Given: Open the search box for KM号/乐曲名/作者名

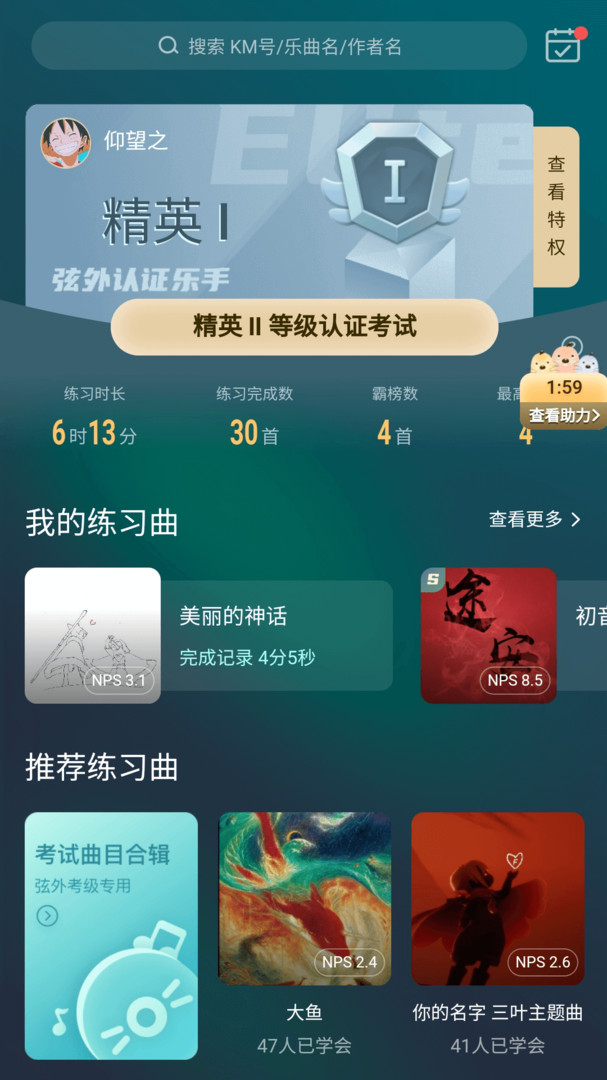Looking at the screenshot, I should coord(280,46).
